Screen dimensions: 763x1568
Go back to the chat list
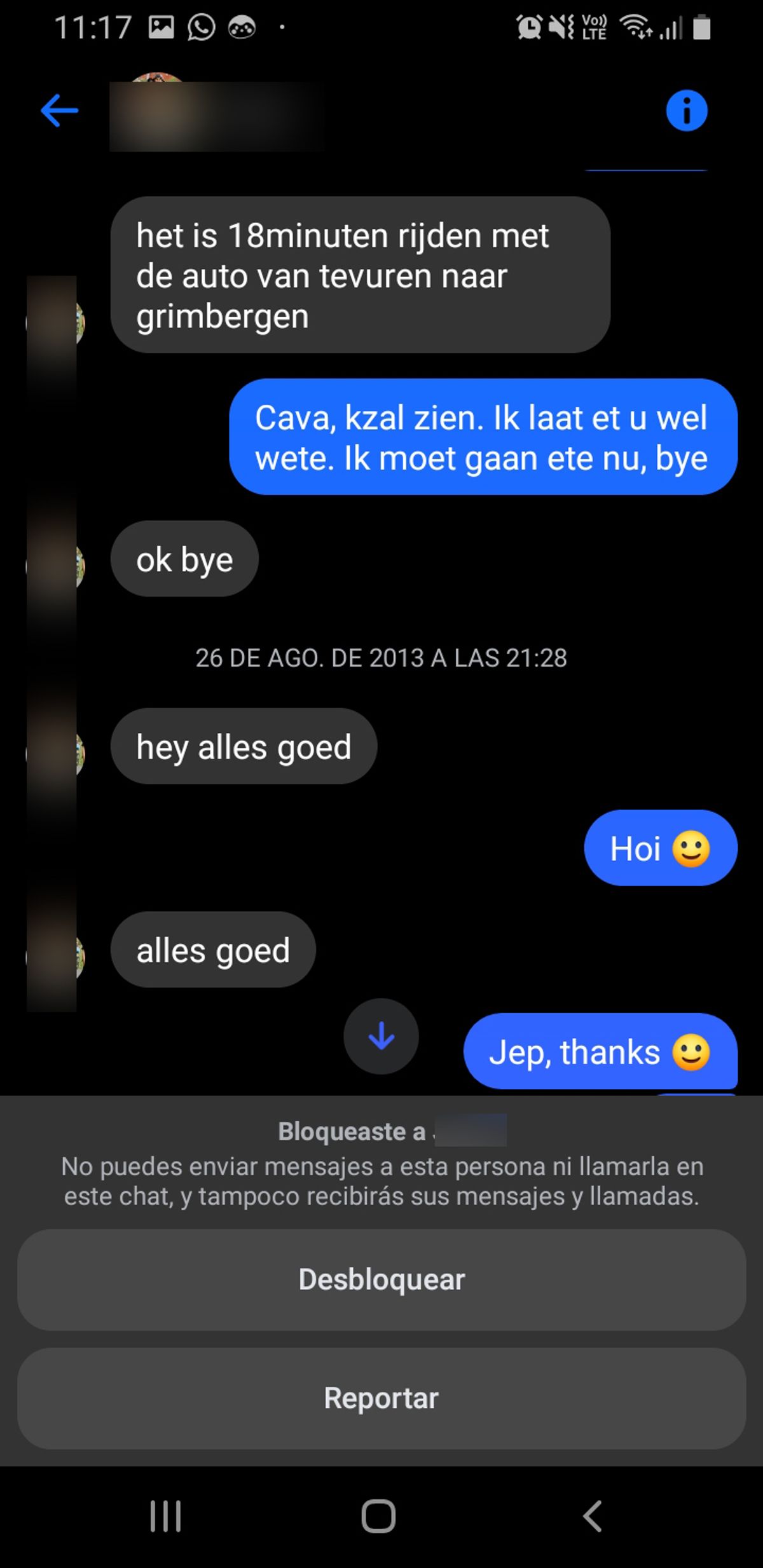tap(59, 111)
